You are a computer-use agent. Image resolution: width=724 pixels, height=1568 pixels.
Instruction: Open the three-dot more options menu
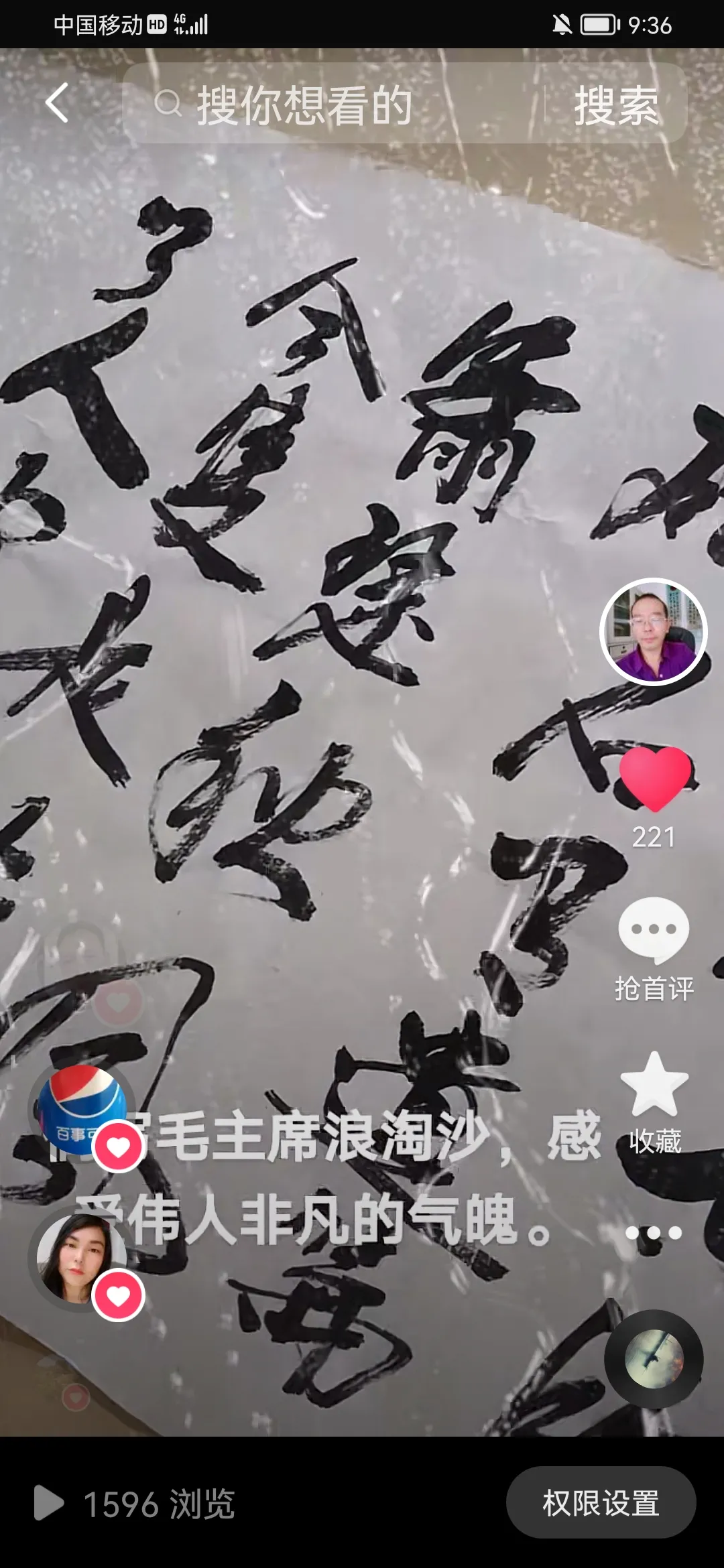pyautogui.click(x=654, y=1233)
